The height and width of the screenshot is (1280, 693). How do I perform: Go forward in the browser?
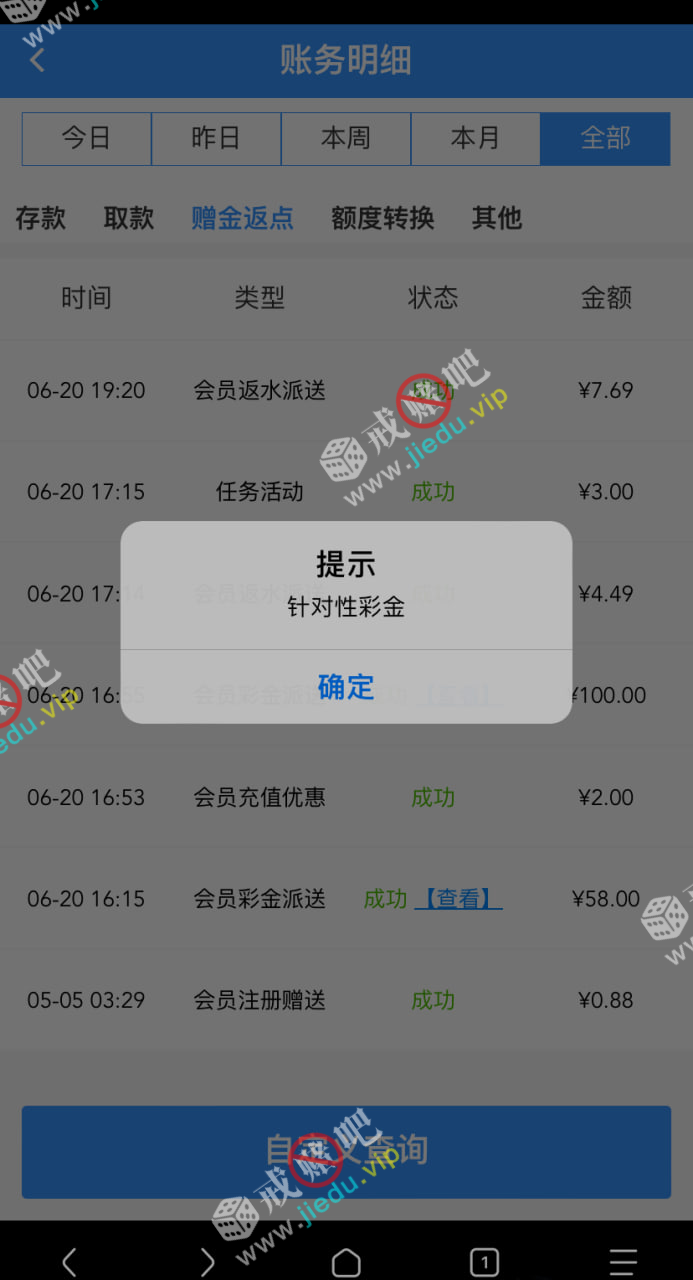coord(207,1262)
